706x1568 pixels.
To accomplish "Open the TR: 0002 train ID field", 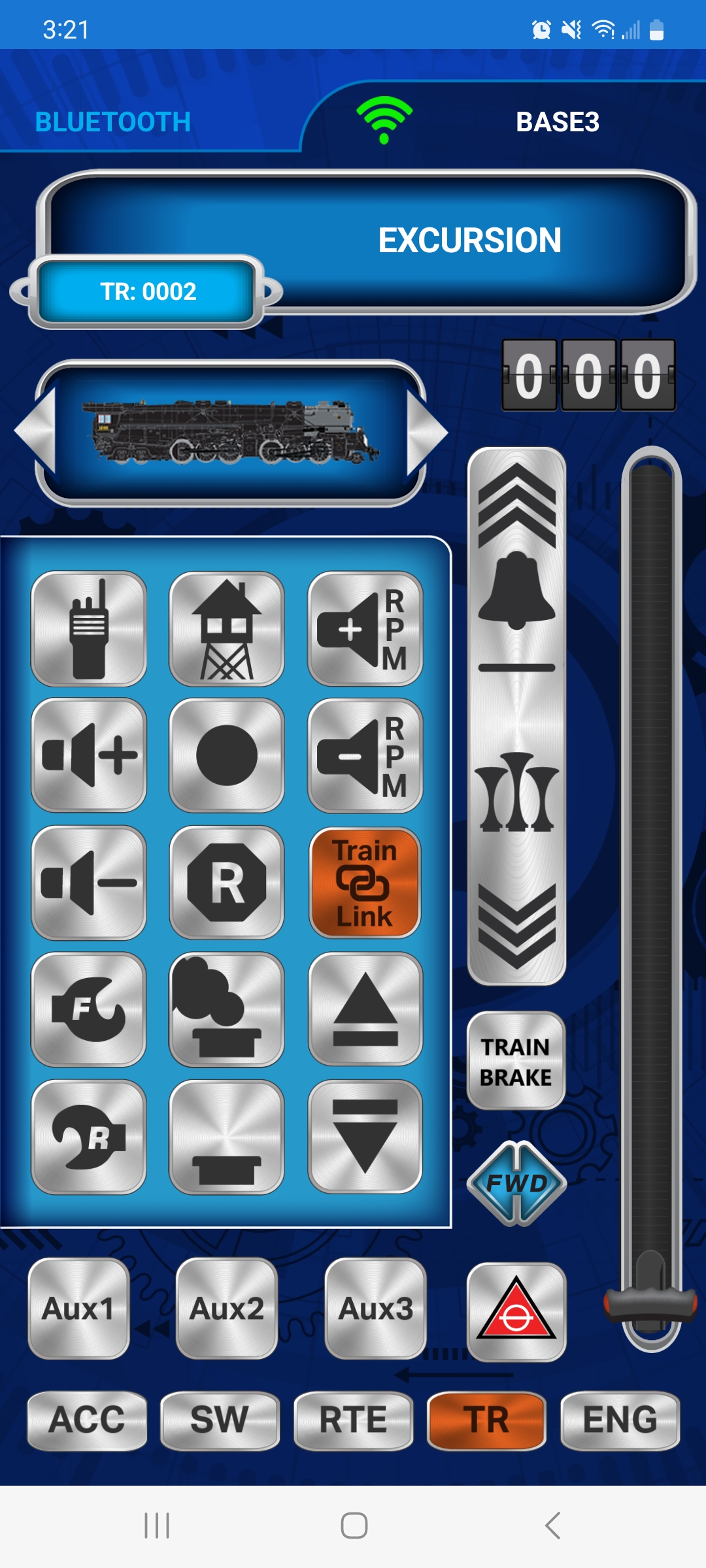I will tap(148, 291).
